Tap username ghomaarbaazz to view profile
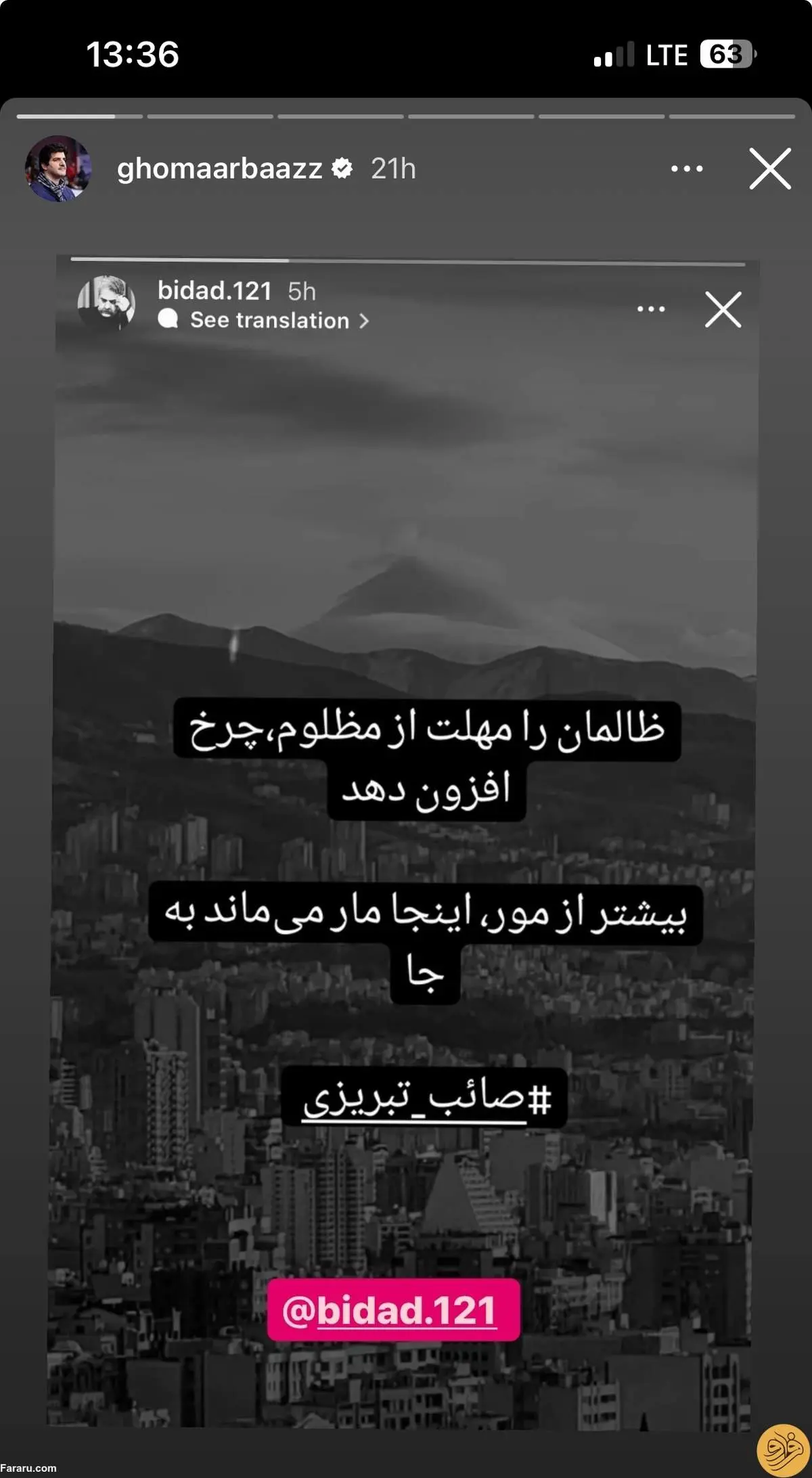The height and width of the screenshot is (1478, 812). (x=220, y=169)
